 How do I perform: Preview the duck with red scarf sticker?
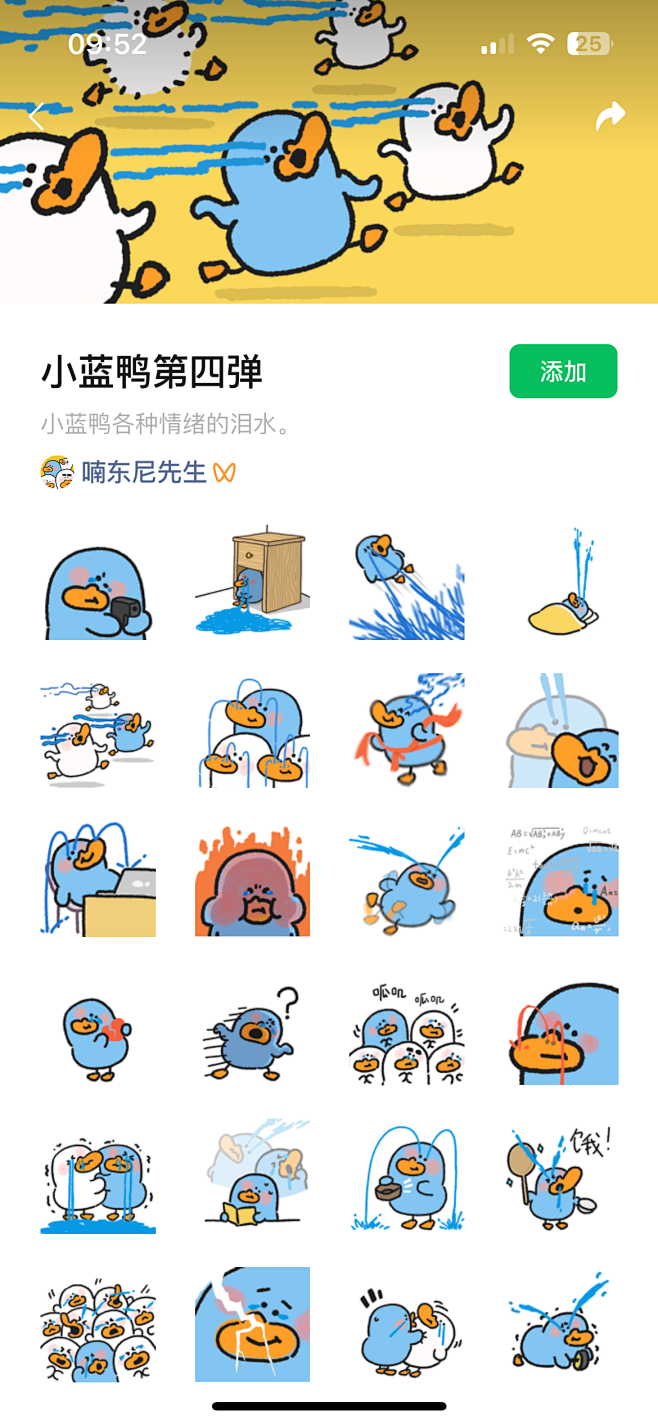click(x=406, y=731)
